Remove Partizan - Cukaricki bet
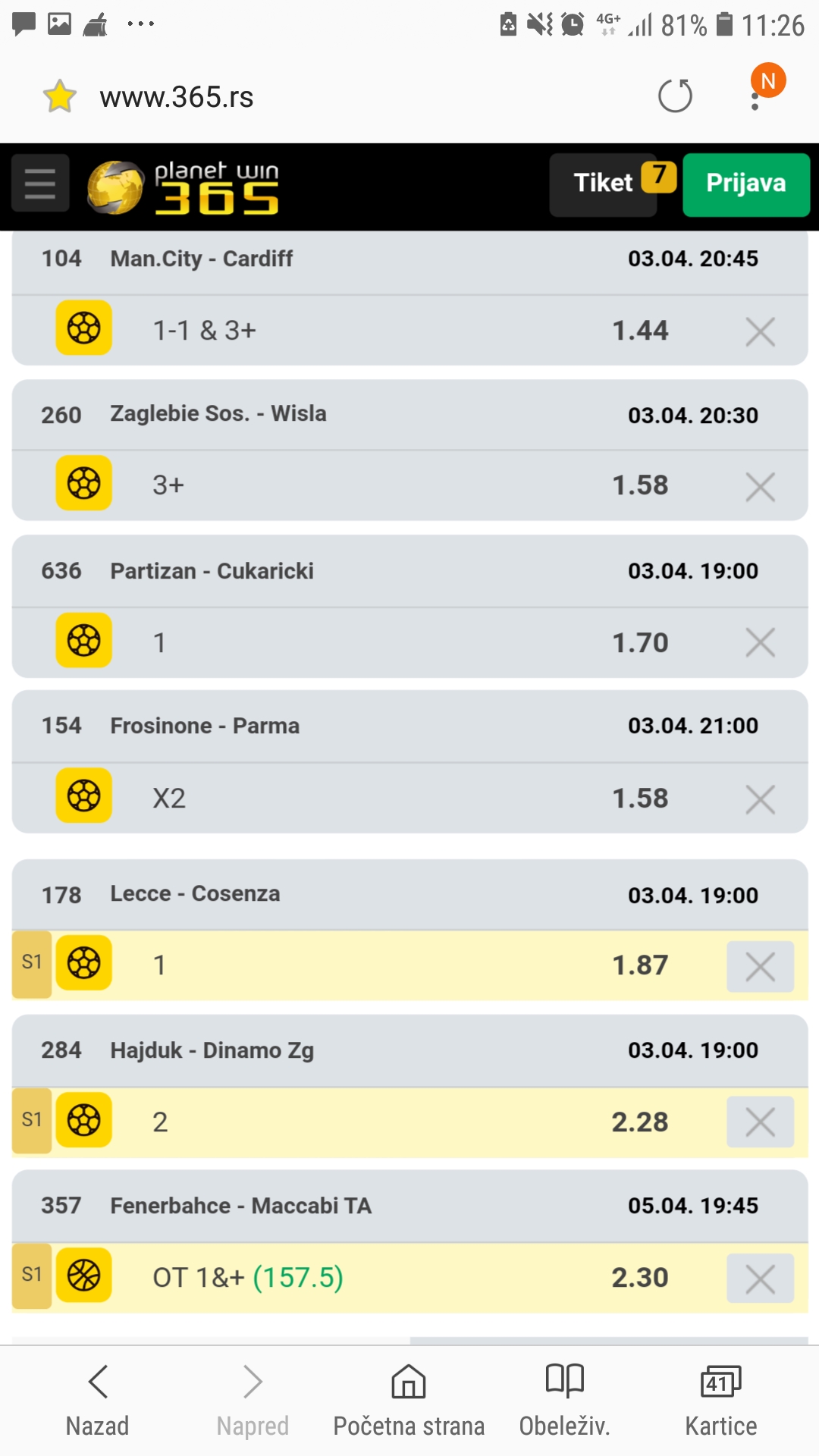 (x=760, y=642)
